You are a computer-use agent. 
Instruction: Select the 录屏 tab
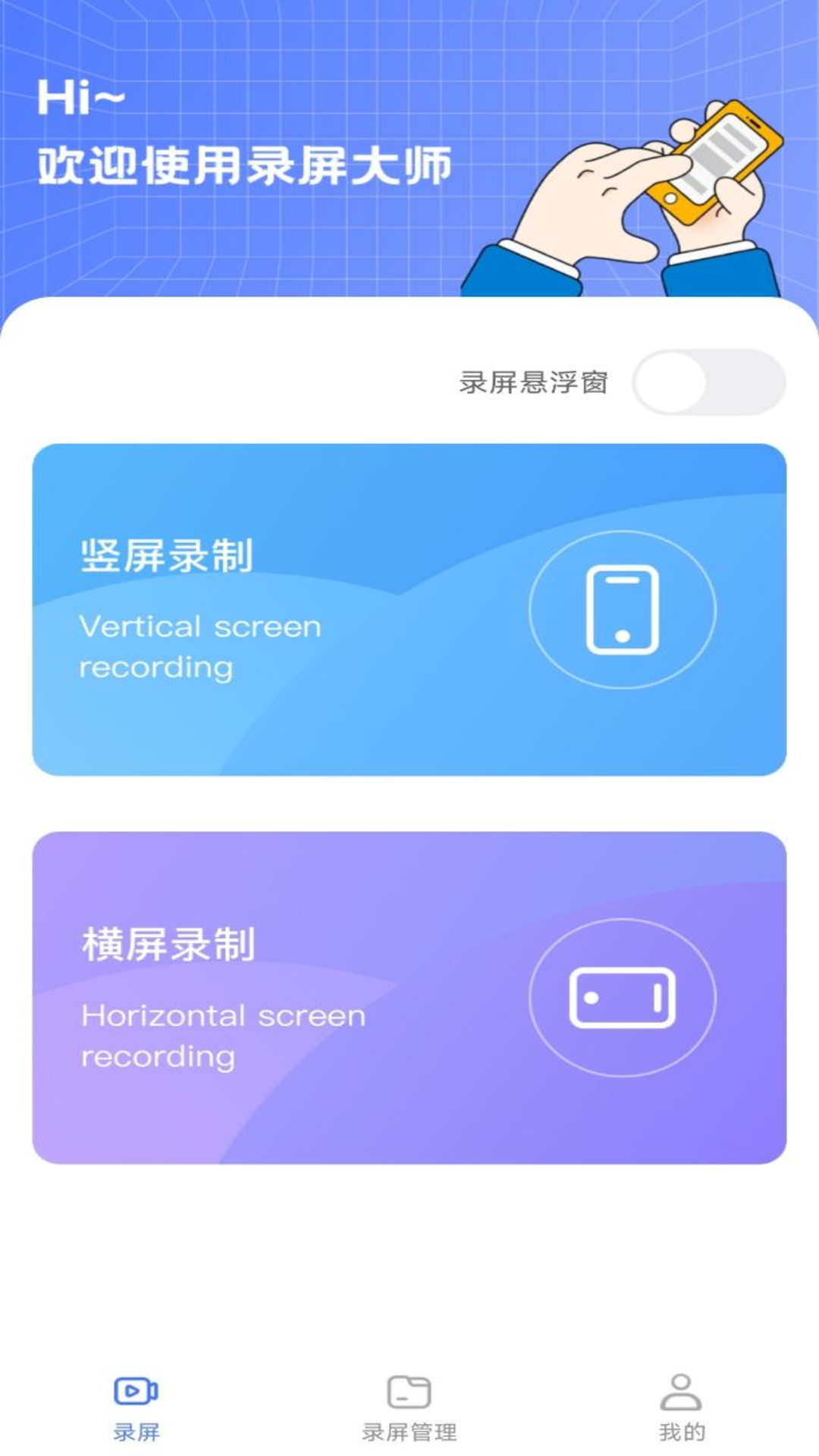point(136,1407)
